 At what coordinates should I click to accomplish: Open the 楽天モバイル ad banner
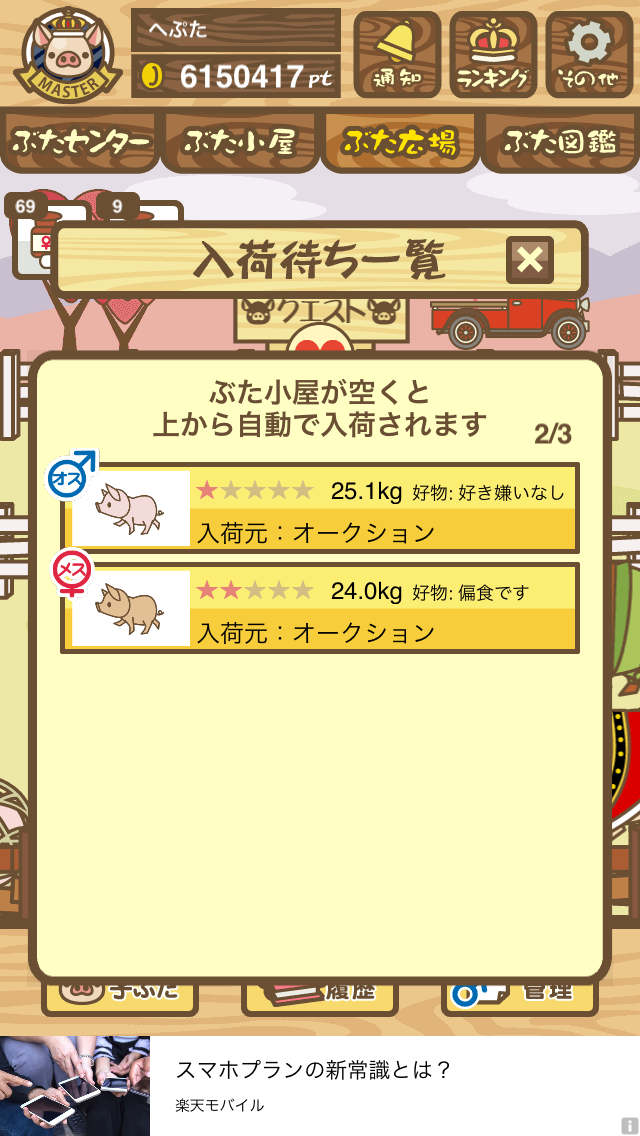(x=320, y=1086)
